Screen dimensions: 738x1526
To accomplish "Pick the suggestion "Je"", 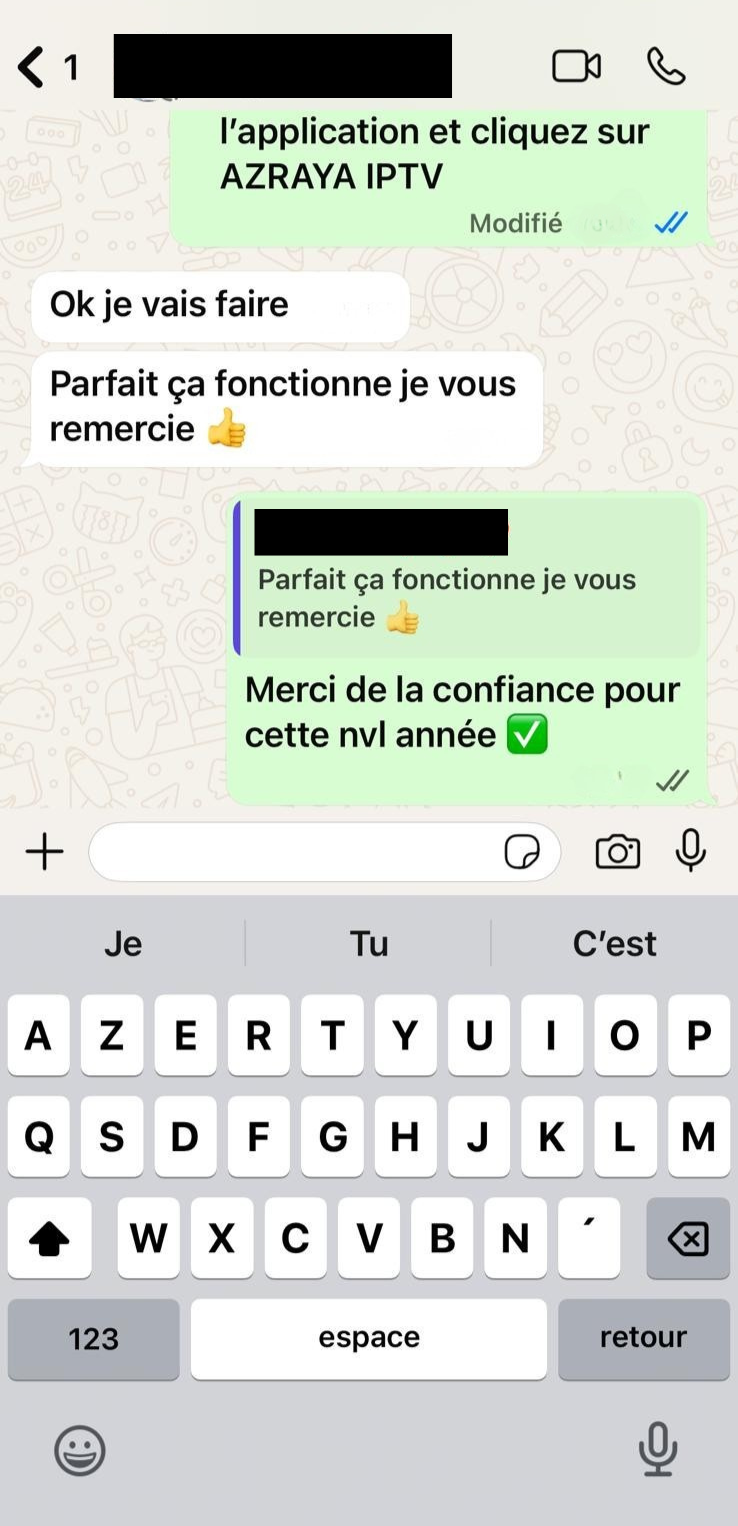I will [x=123, y=943].
